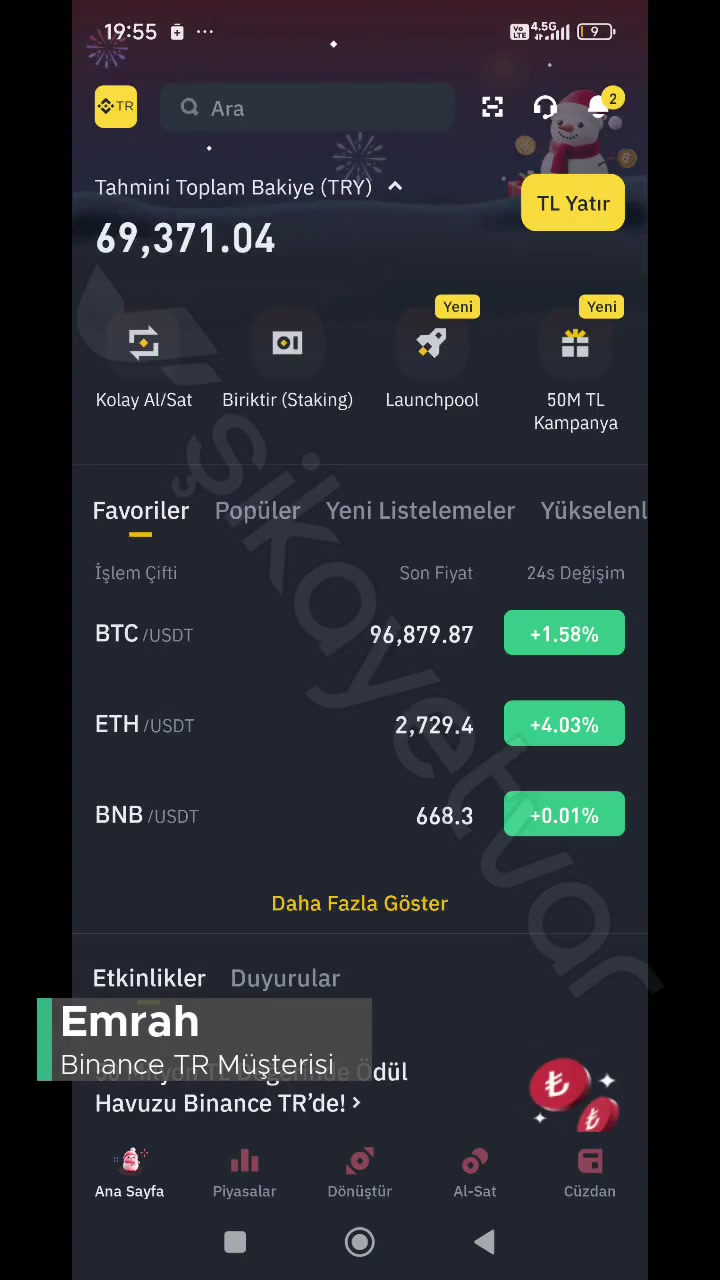Select the Binance TR logo

click(115, 107)
